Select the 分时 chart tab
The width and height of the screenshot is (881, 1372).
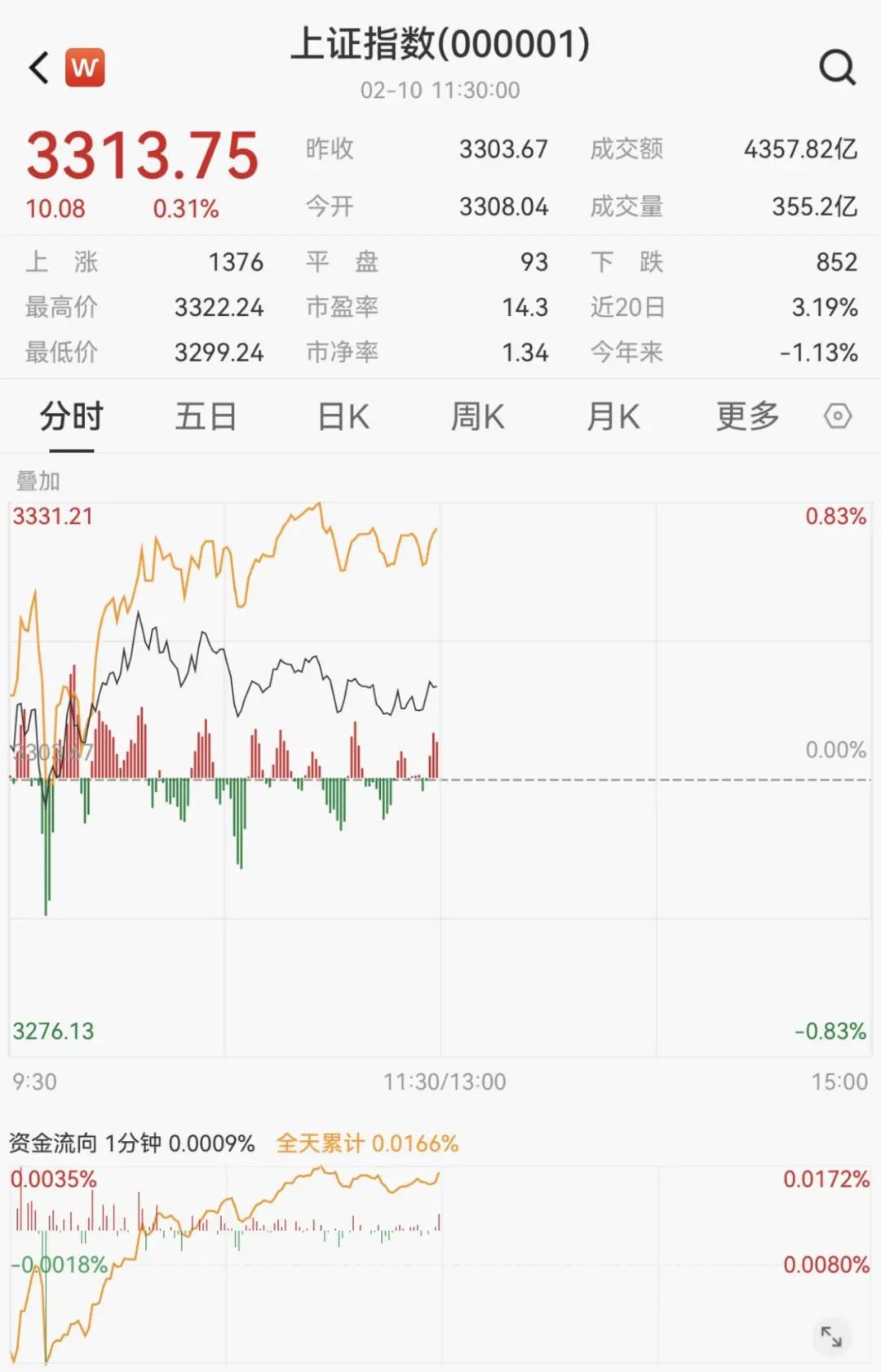coord(72,417)
